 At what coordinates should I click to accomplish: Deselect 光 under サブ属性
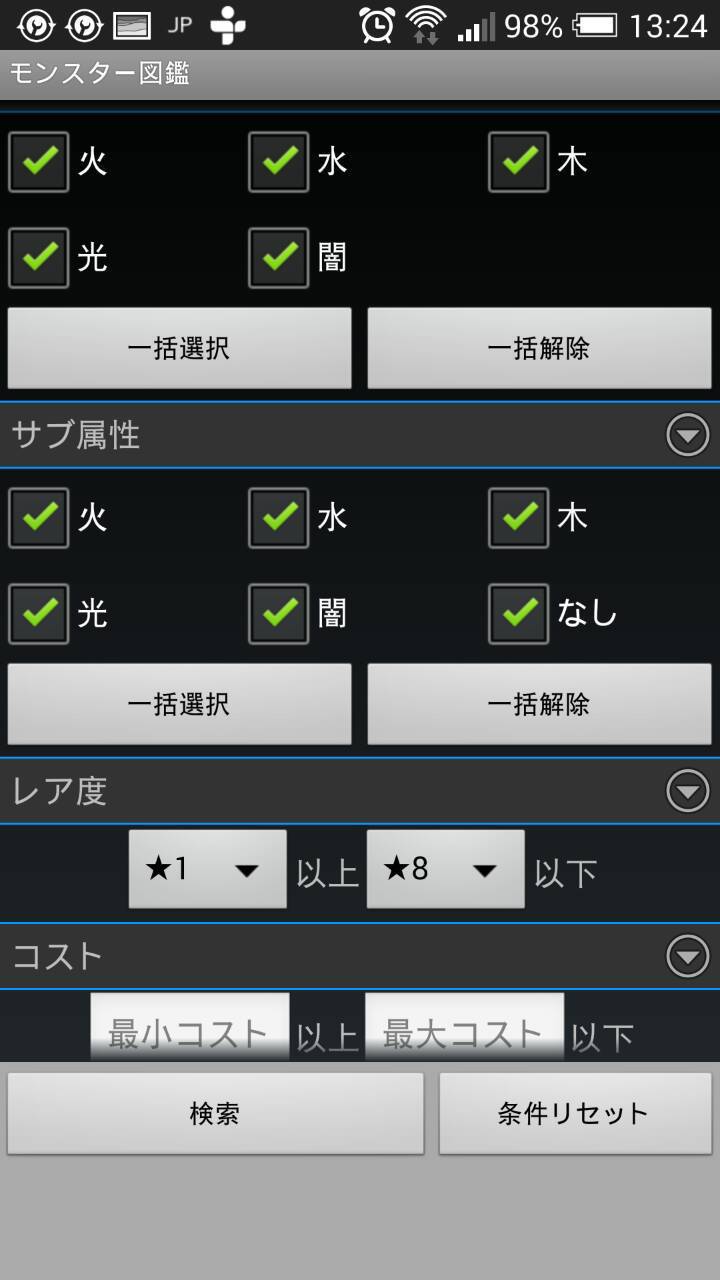(x=39, y=614)
